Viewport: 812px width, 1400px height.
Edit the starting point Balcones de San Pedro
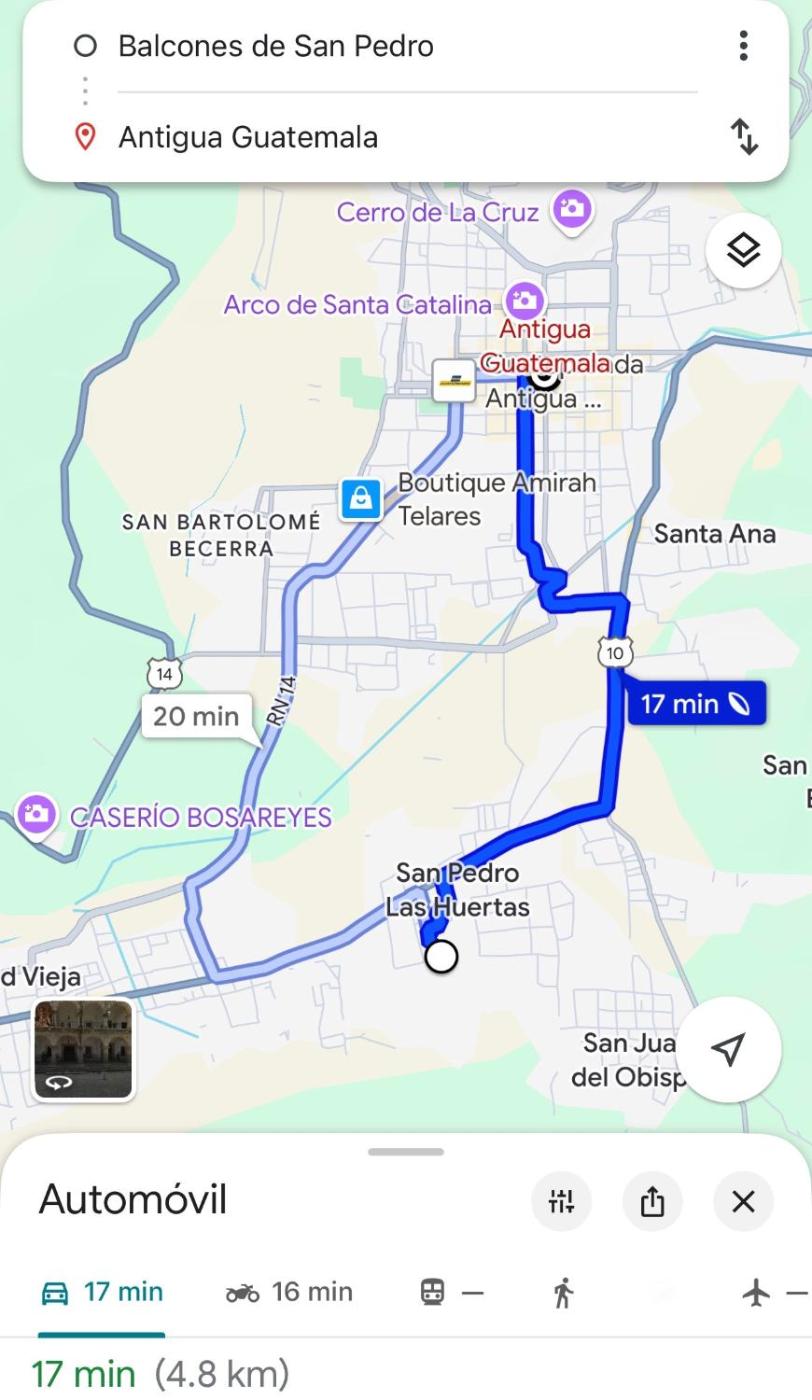point(276,46)
